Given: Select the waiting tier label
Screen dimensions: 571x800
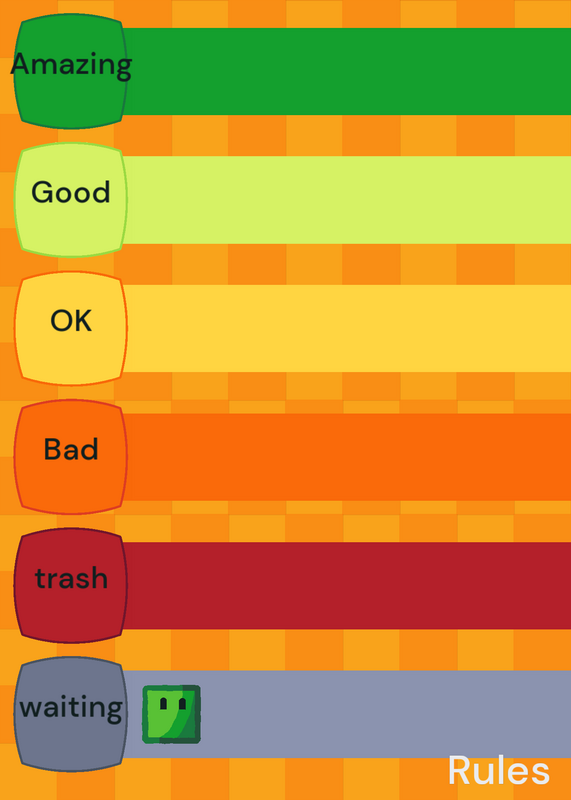Looking at the screenshot, I should point(71,714).
